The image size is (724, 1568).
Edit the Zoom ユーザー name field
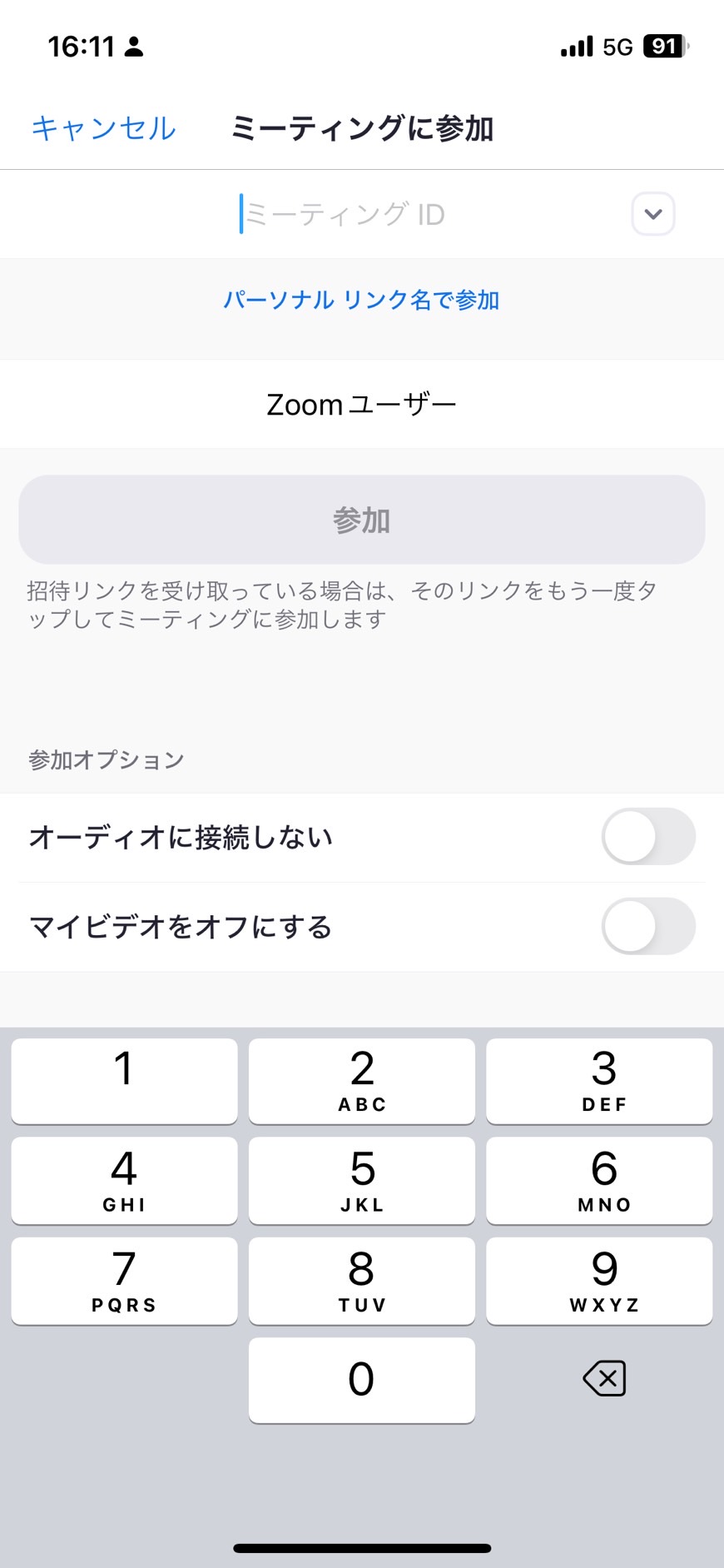(361, 405)
